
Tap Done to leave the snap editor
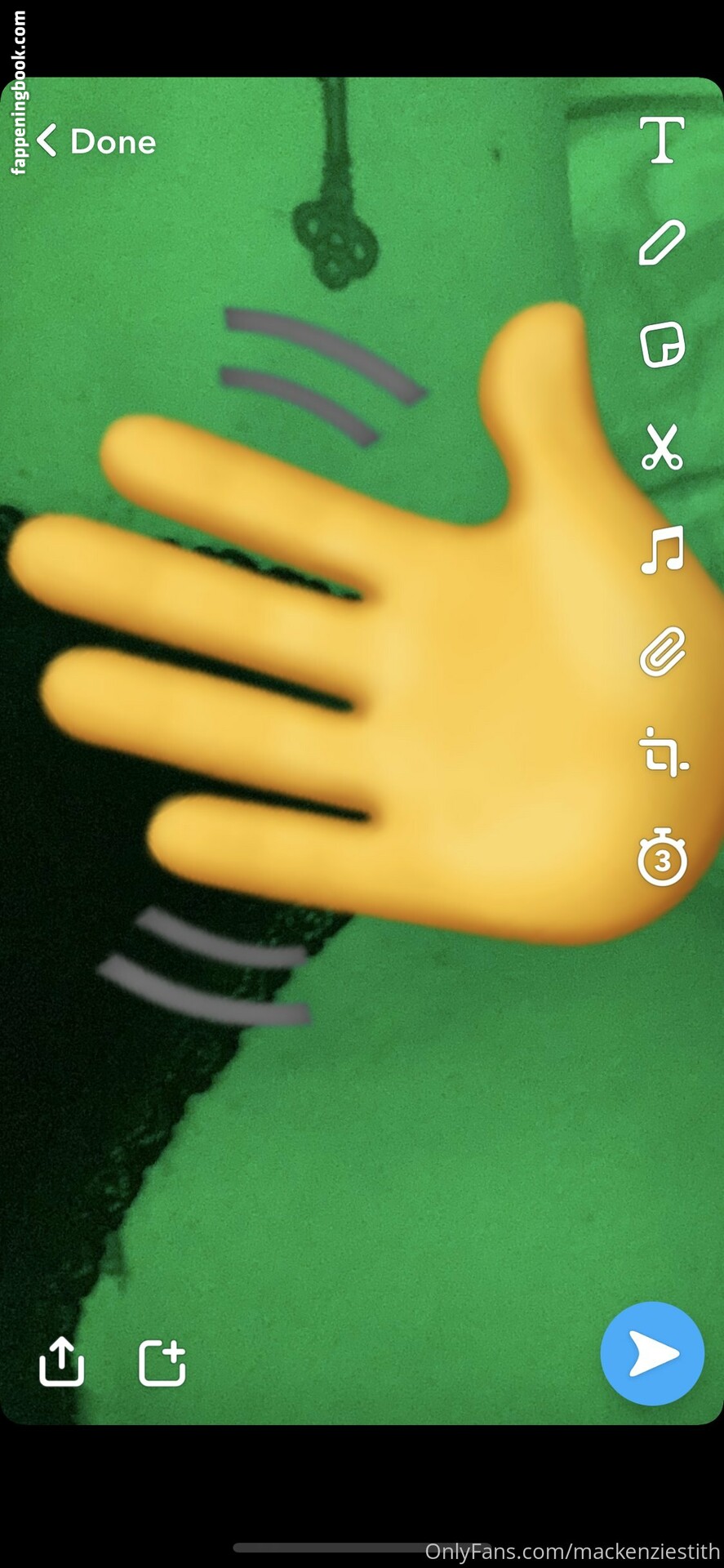(98, 141)
